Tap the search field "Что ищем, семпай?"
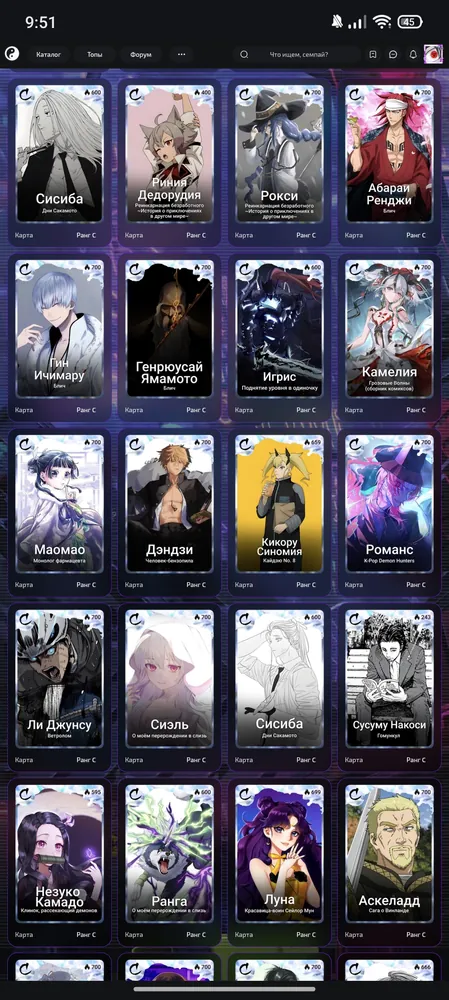Viewport: 449px width, 1000px height. pyautogui.click(x=298, y=55)
